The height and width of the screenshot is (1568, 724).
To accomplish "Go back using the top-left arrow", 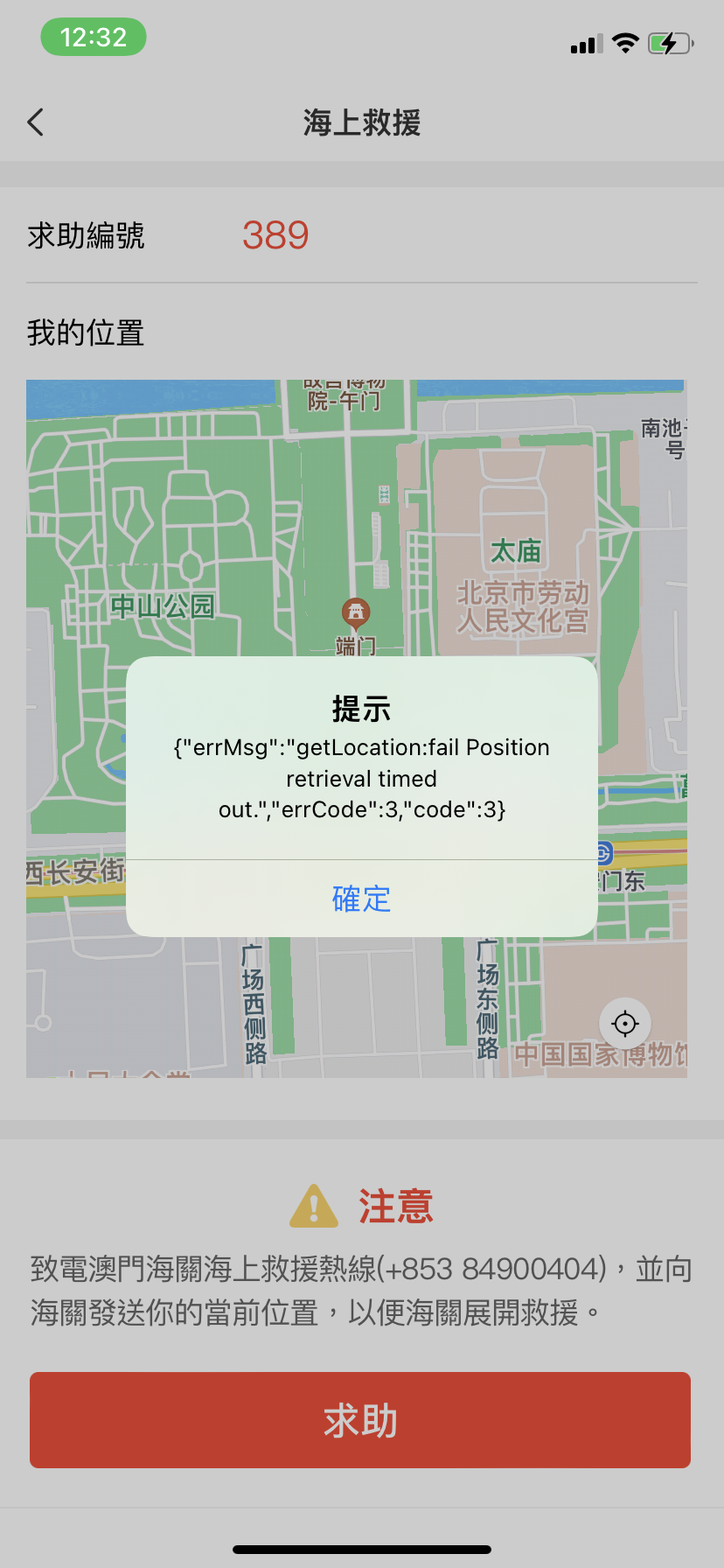I will 35,122.
